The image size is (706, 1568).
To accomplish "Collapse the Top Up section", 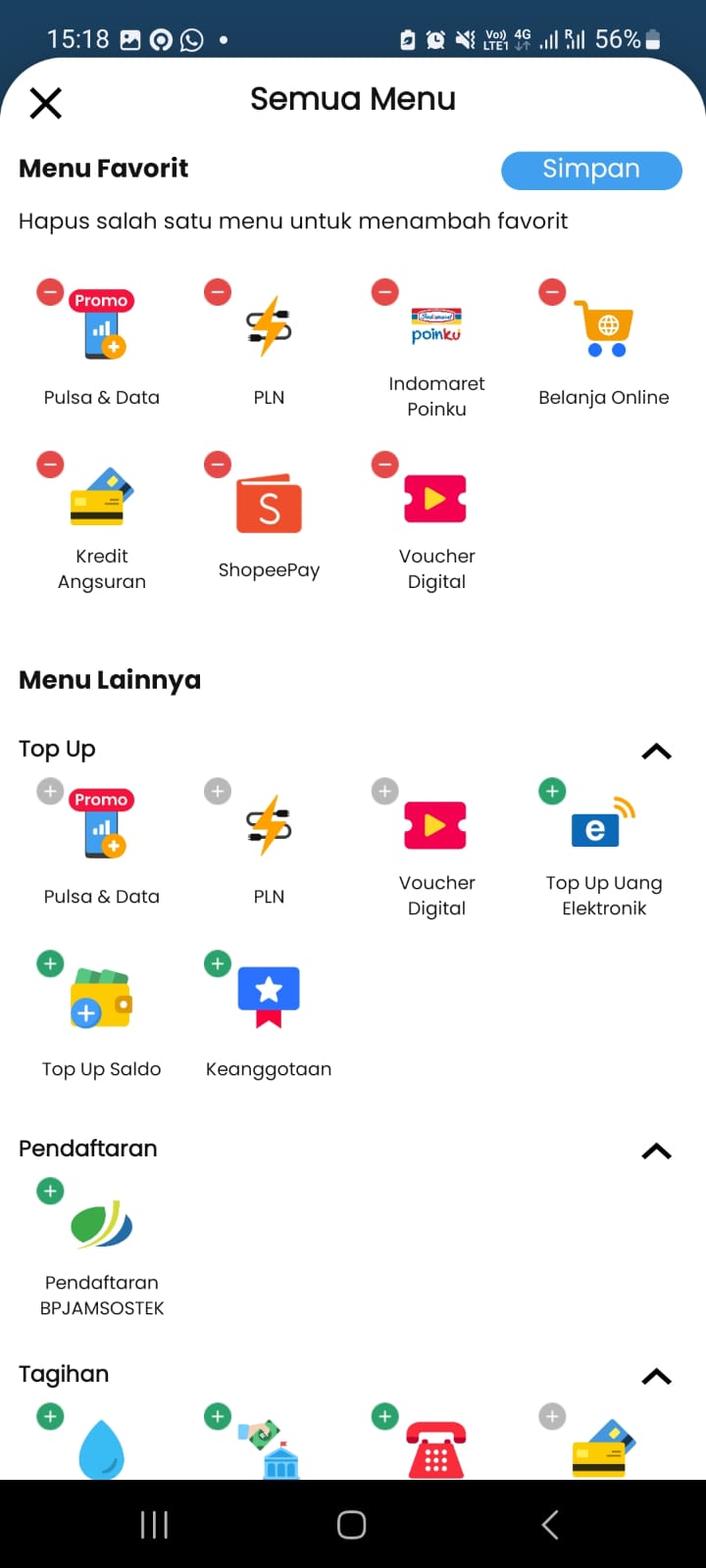I will (656, 752).
